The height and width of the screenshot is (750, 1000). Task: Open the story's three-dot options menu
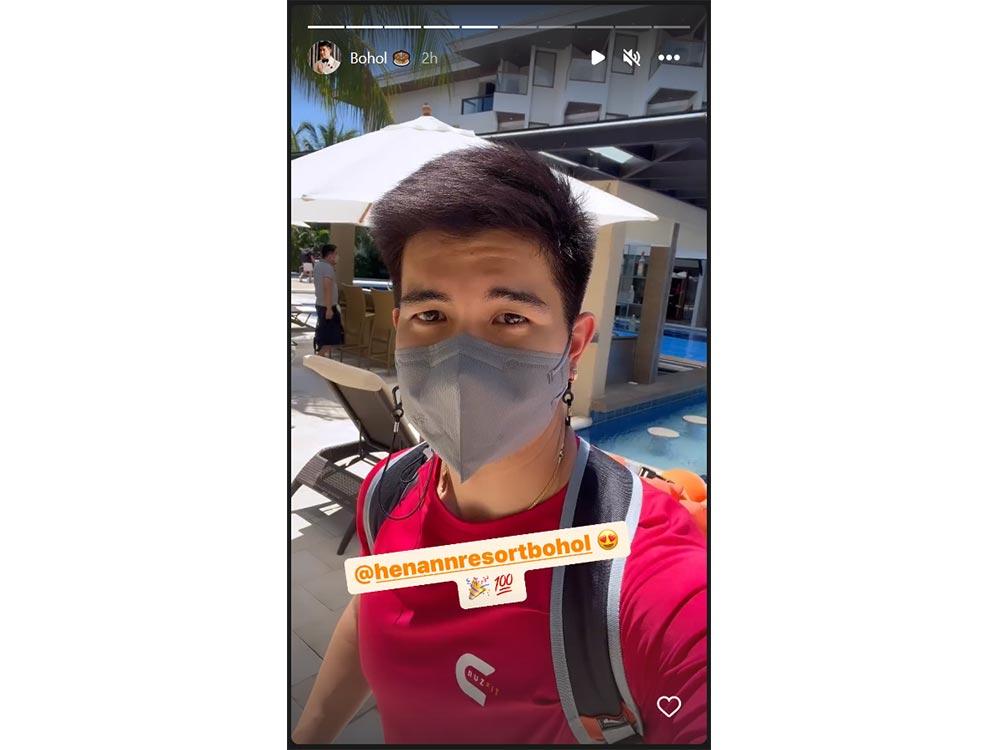point(669,58)
